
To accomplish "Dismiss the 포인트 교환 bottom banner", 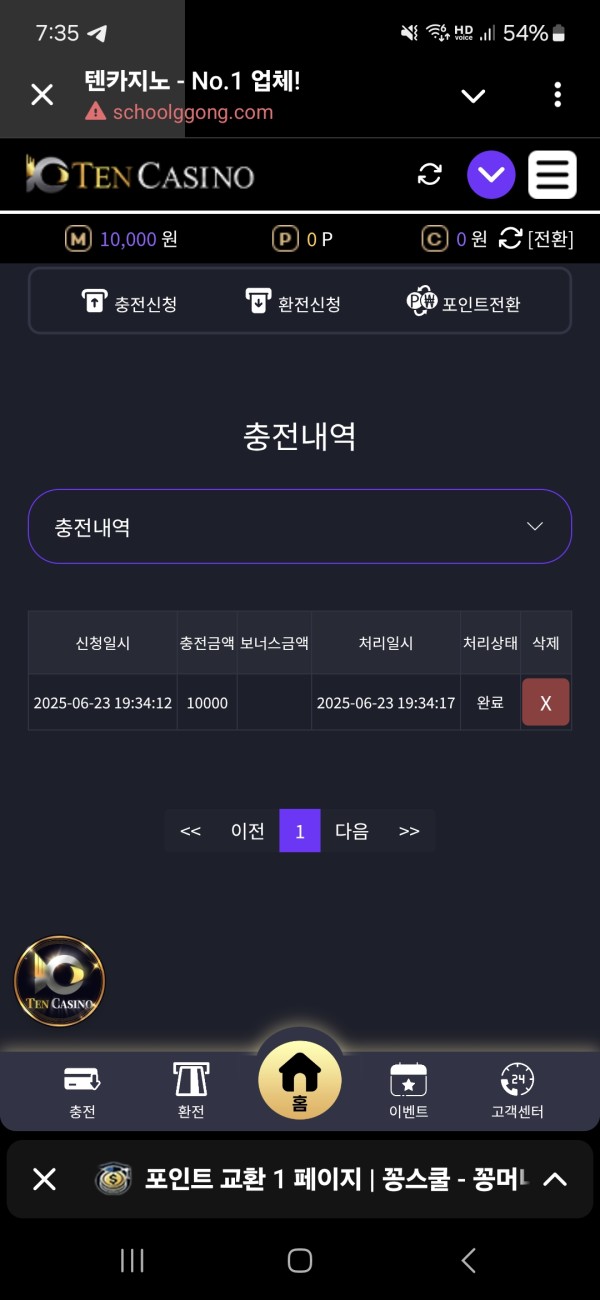I will [x=44, y=1179].
